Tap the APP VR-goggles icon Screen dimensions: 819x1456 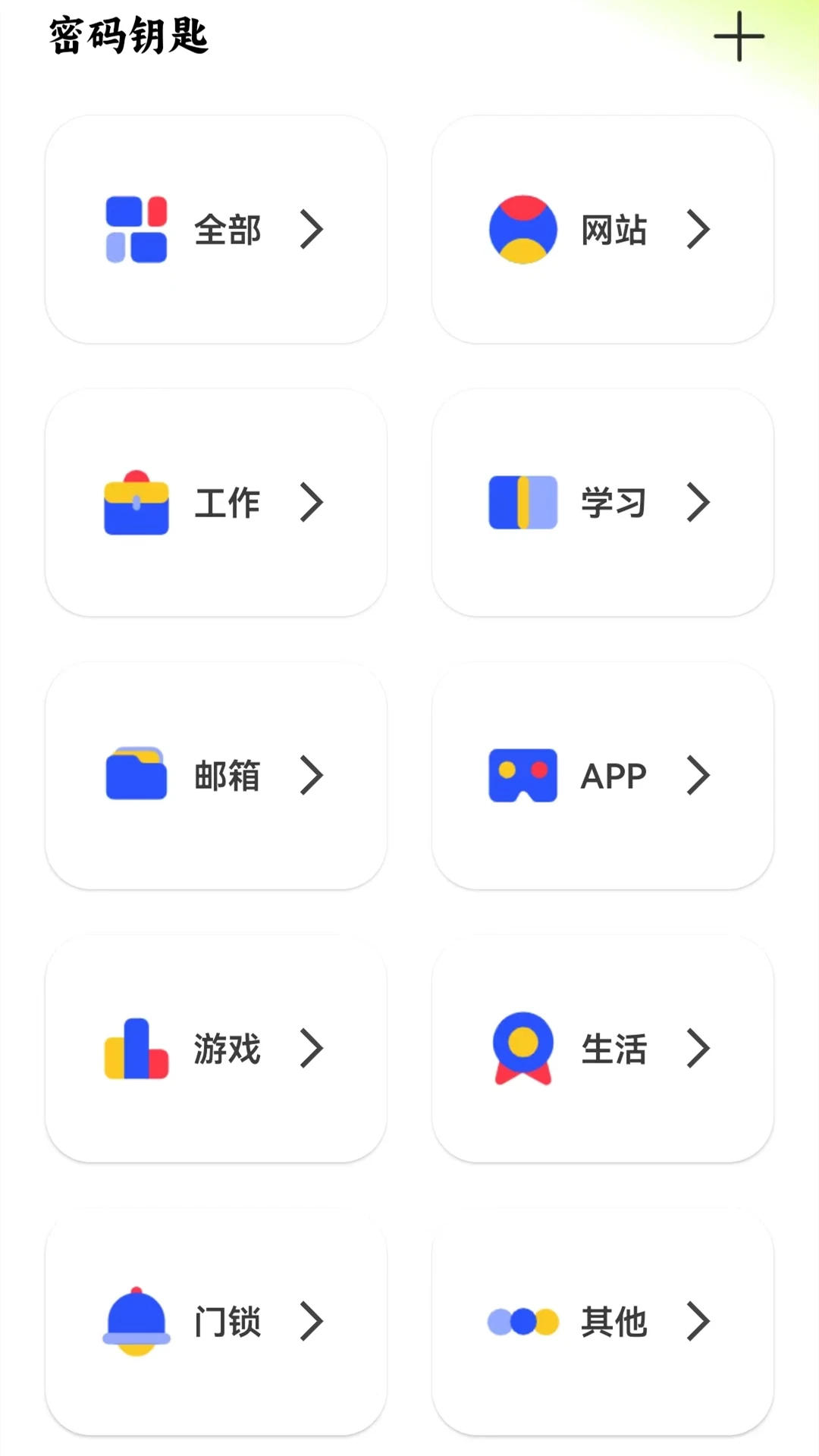tap(523, 775)
